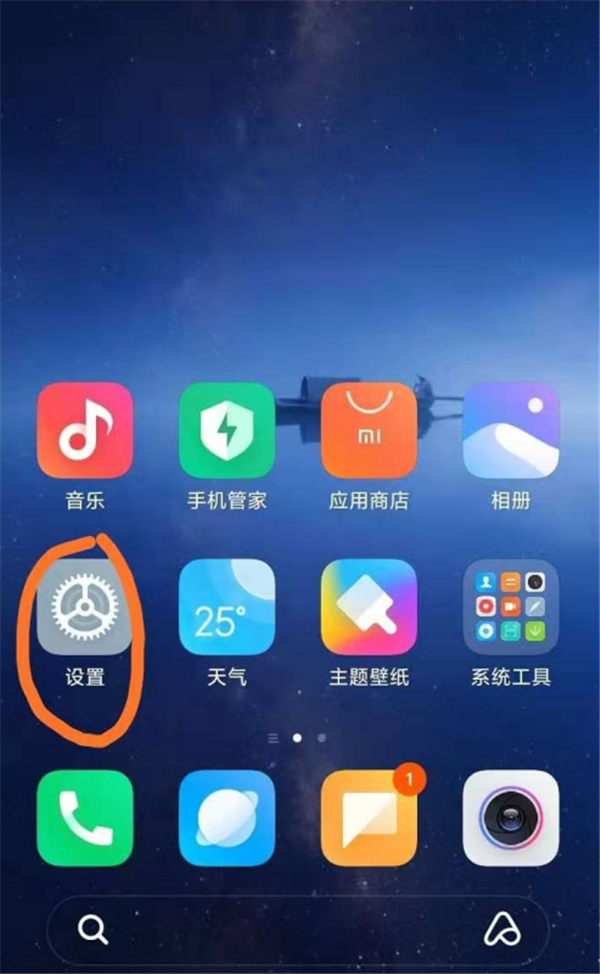Tap the search icon in bottom bar

[x=93, y=930]
